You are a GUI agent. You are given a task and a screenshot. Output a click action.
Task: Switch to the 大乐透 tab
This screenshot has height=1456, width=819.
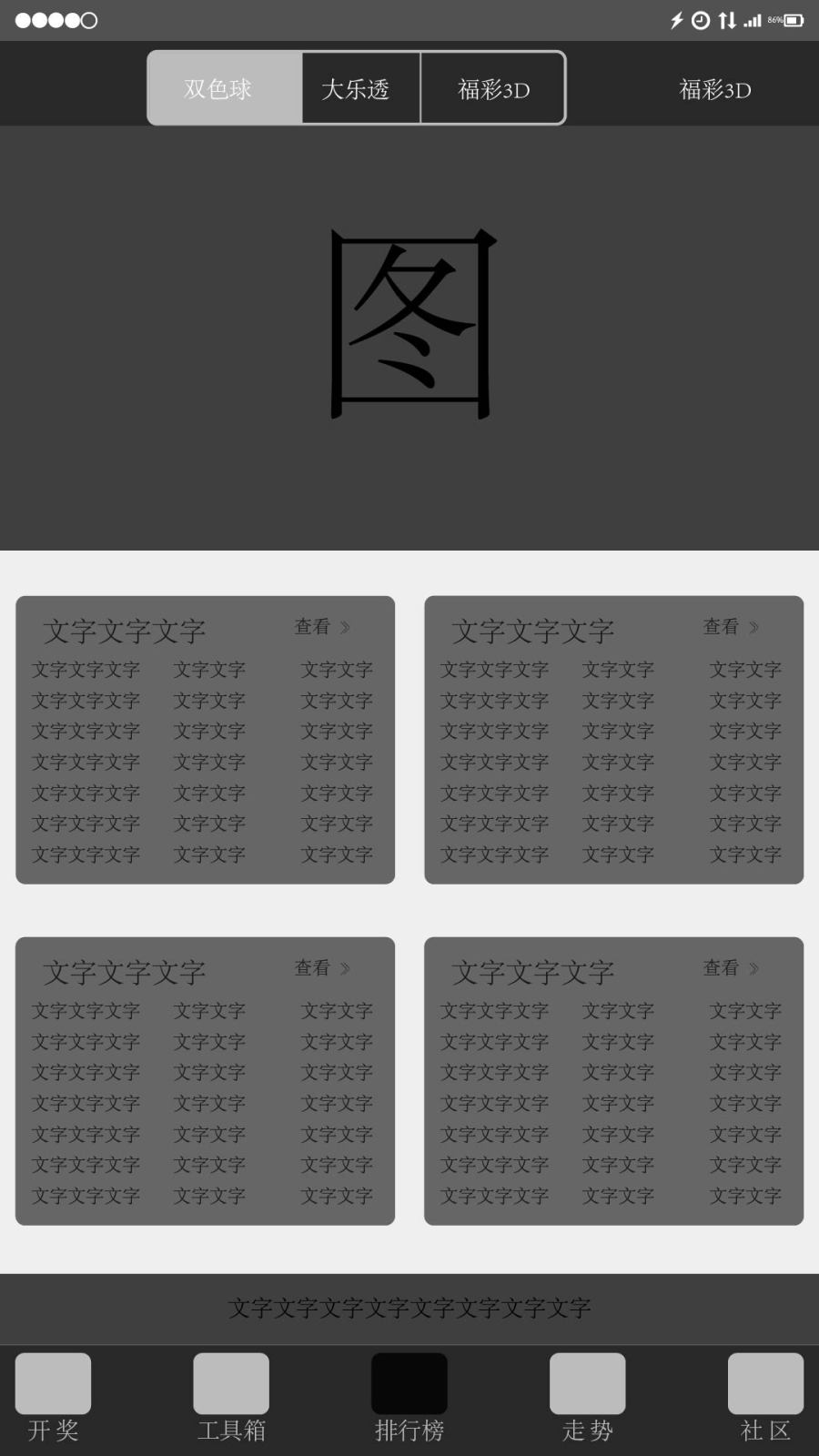click(x=359, y=86)
